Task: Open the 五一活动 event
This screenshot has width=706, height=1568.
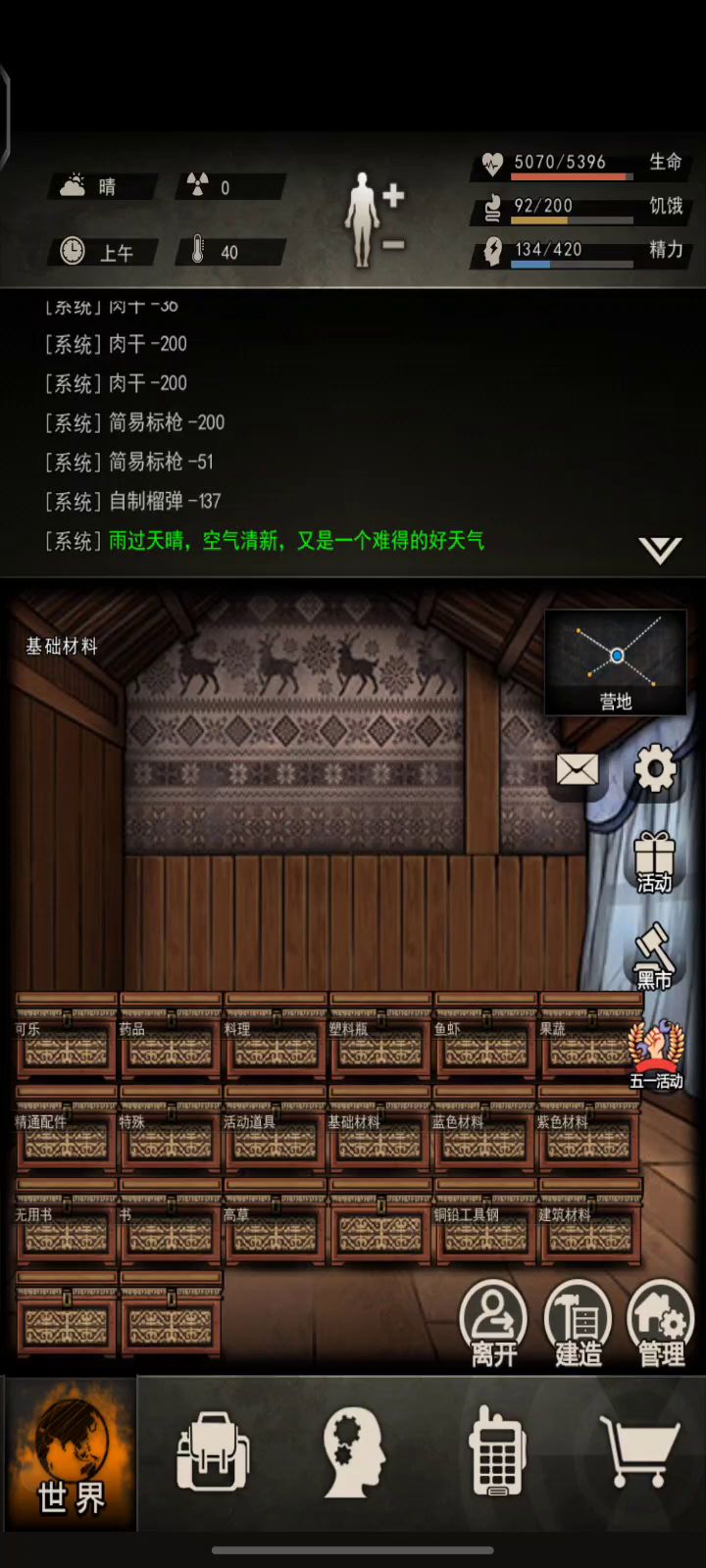Action: point(655,1053)
